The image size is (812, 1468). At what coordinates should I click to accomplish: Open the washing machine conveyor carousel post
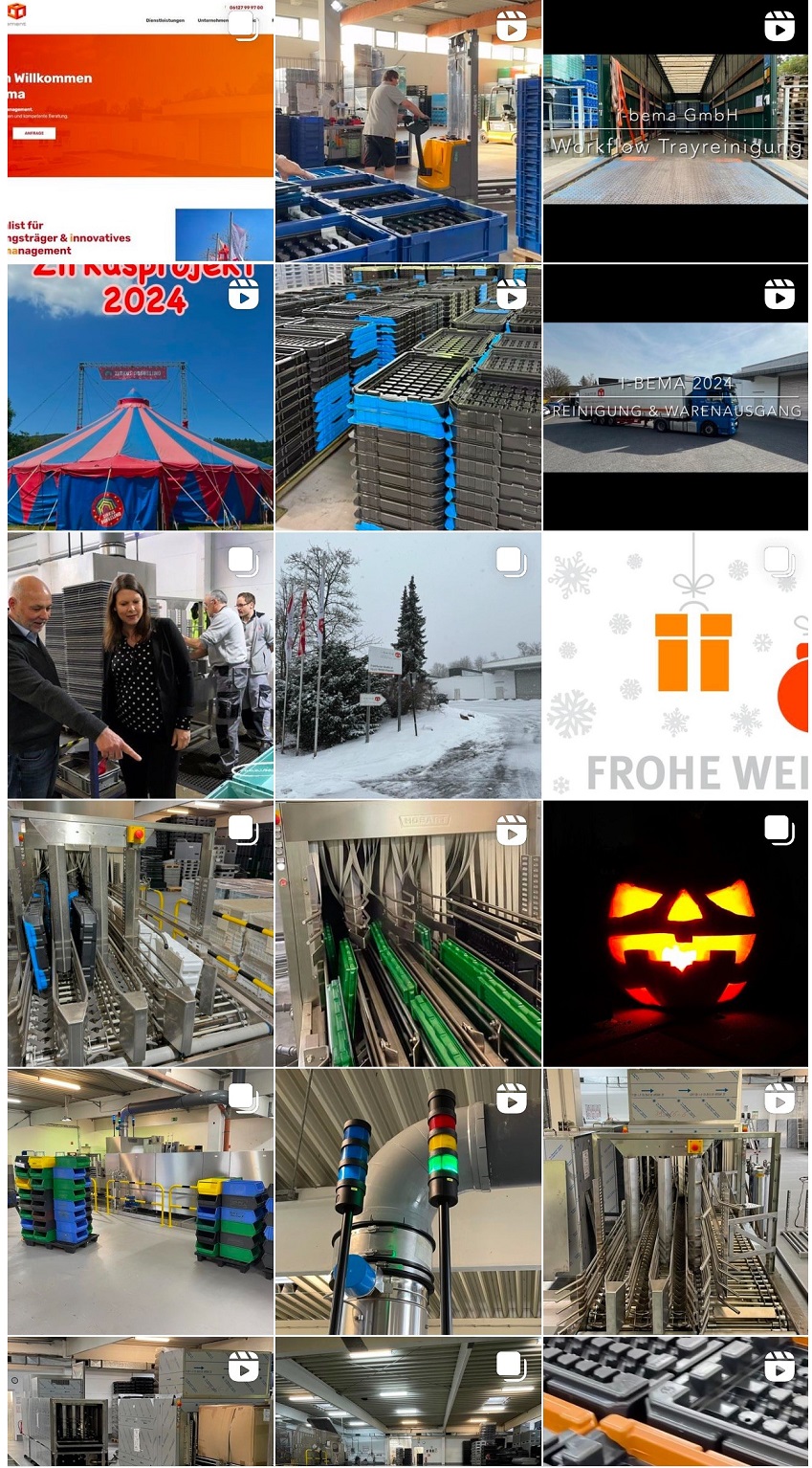[x=140, y=934]
